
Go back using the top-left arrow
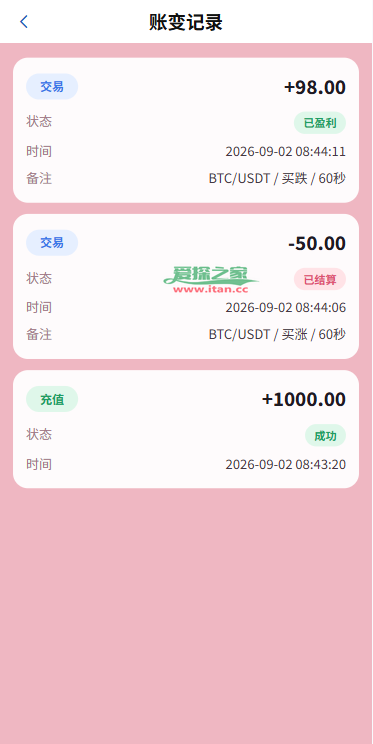click(x=24, y=22)
